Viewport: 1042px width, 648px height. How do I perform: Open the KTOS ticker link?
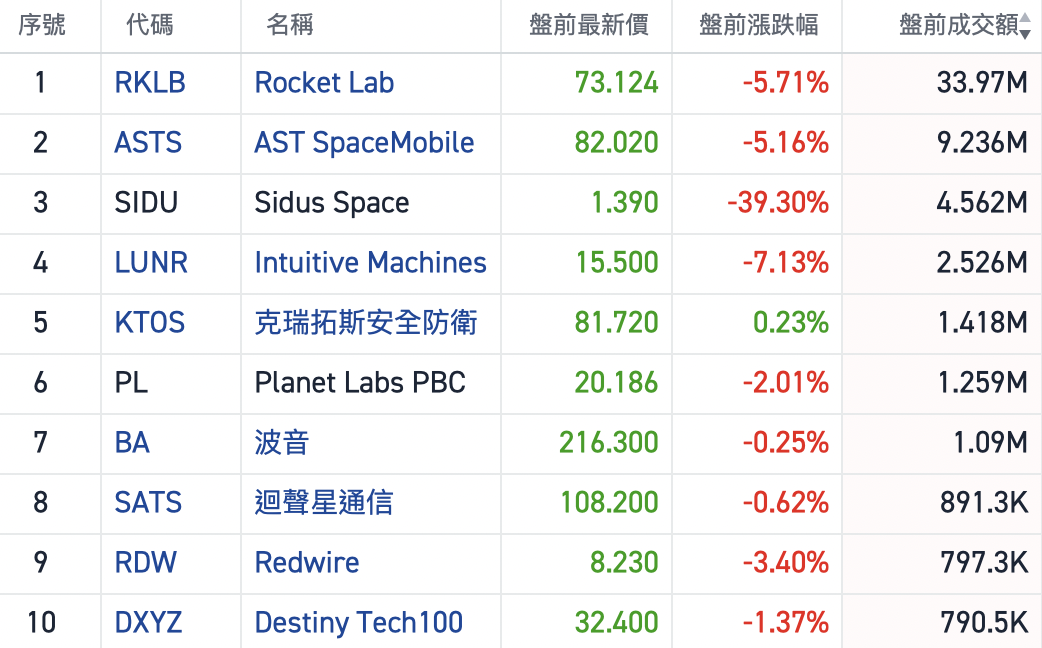click(150, 323)
